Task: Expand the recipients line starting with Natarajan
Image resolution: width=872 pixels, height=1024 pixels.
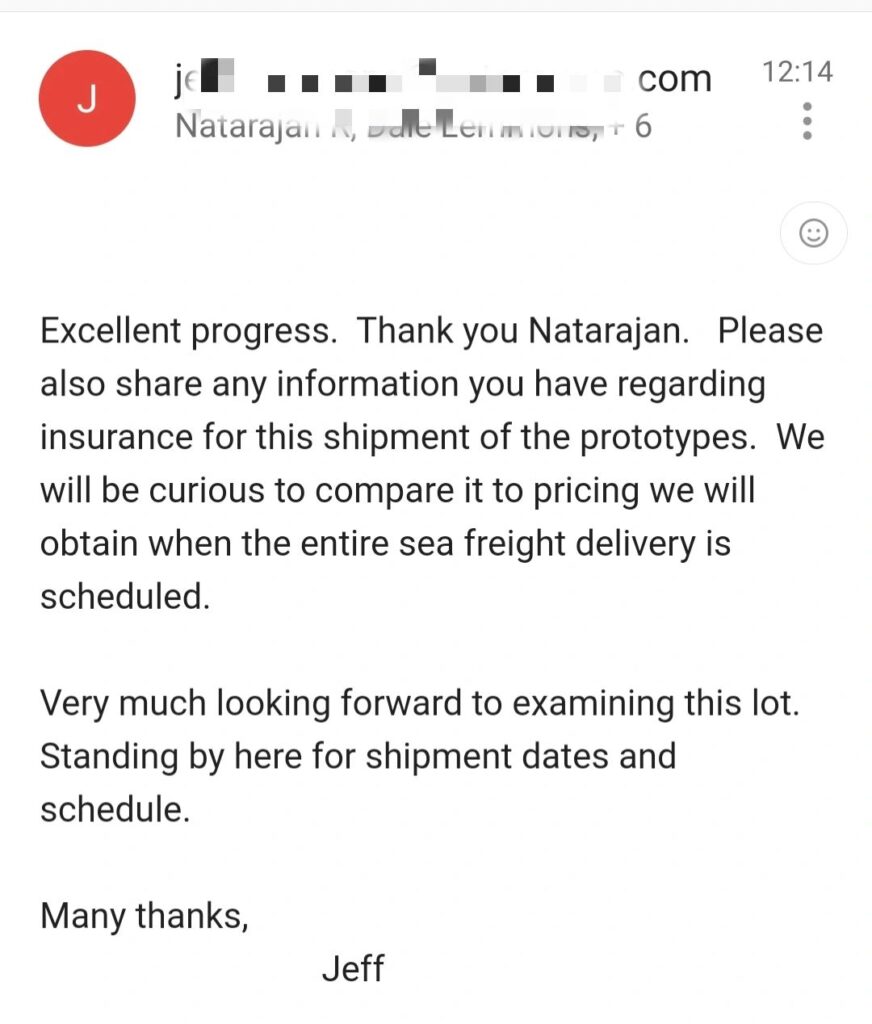Action: (412, 127)
